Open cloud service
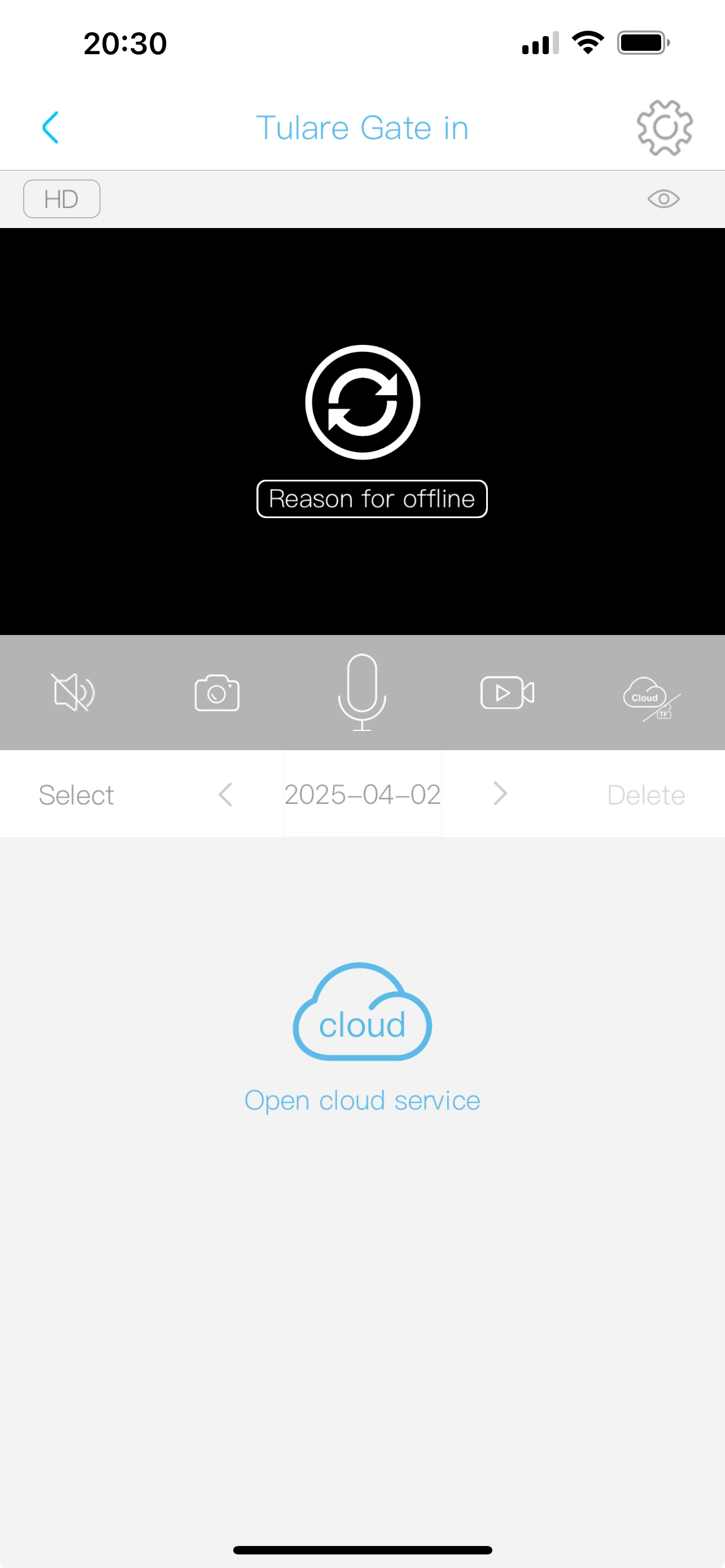Viewport: 725px width, 1568px height. 362,1037
